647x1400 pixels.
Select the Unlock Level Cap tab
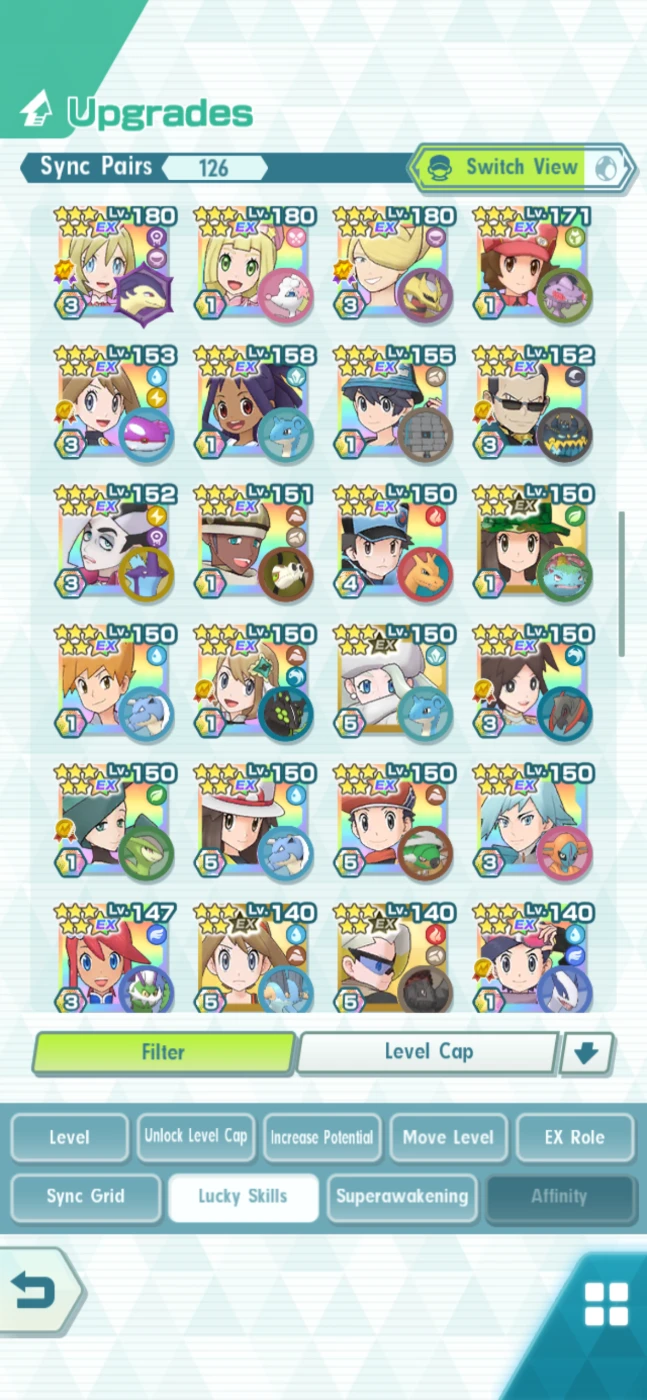(x=195, y=1137)
